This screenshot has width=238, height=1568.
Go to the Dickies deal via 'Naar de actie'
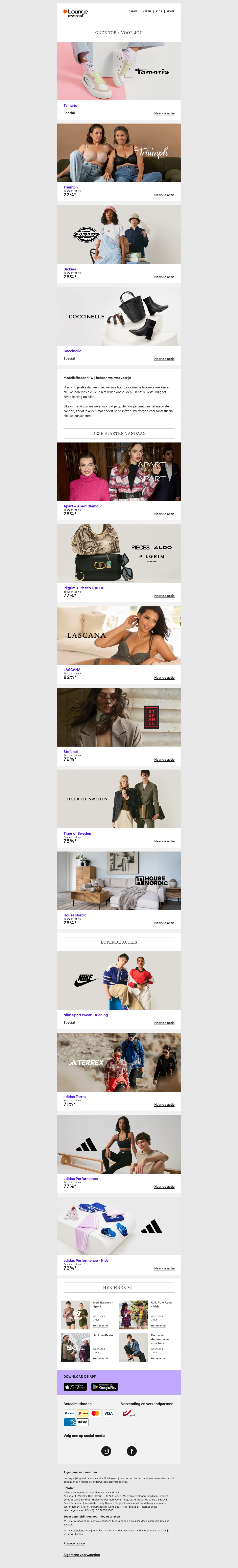164,277
